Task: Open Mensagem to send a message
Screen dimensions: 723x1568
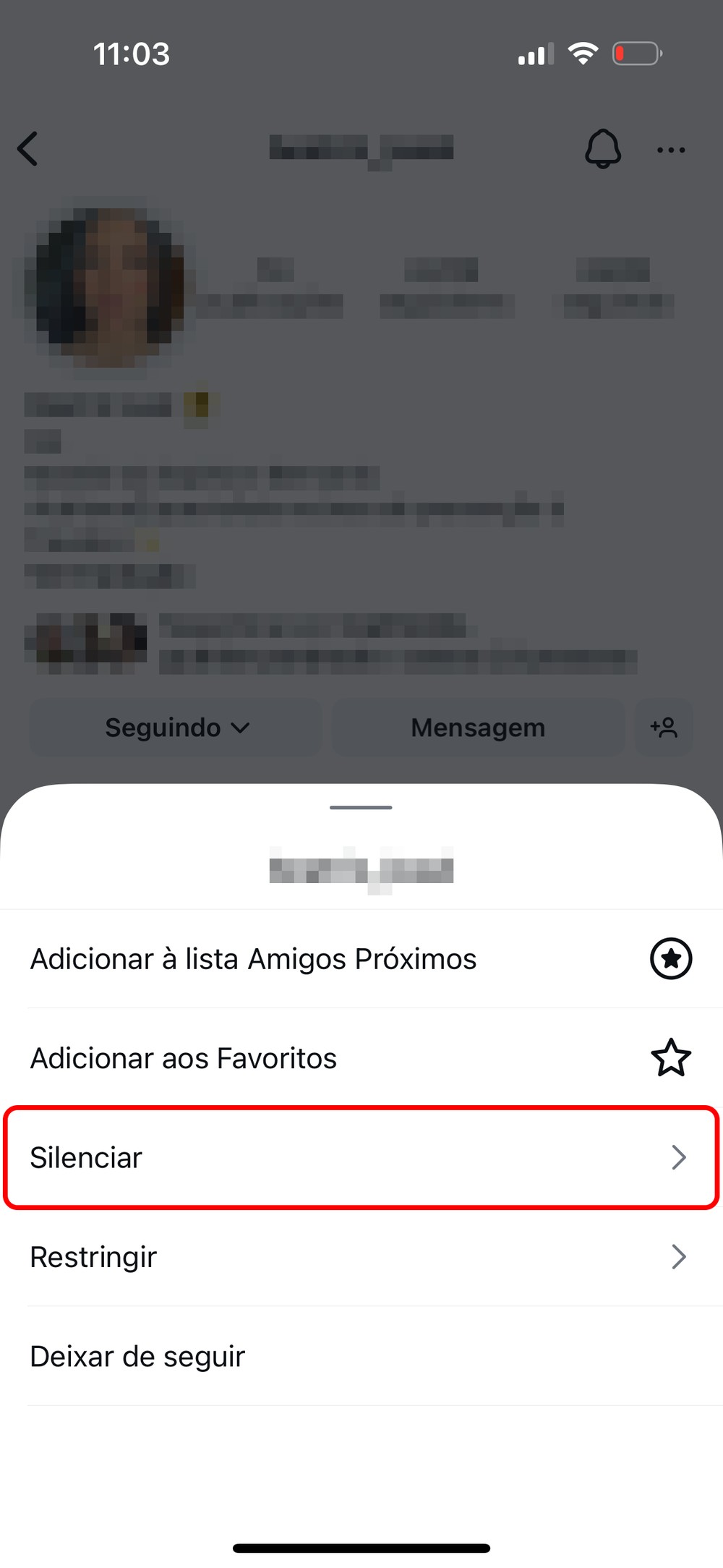Action: [477, 728]
